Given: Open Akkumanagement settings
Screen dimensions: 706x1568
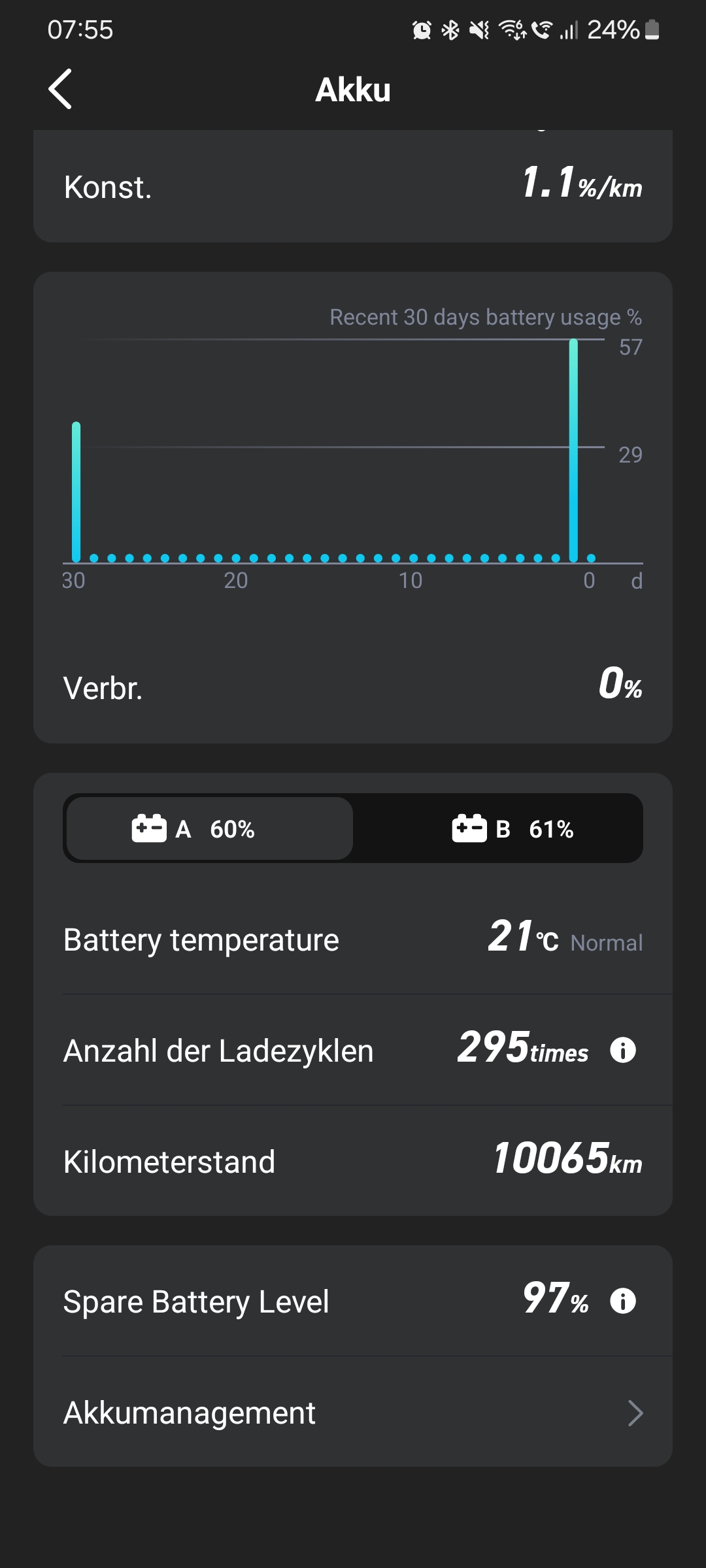Looking at the screenshot, I should pos(353,1413).
